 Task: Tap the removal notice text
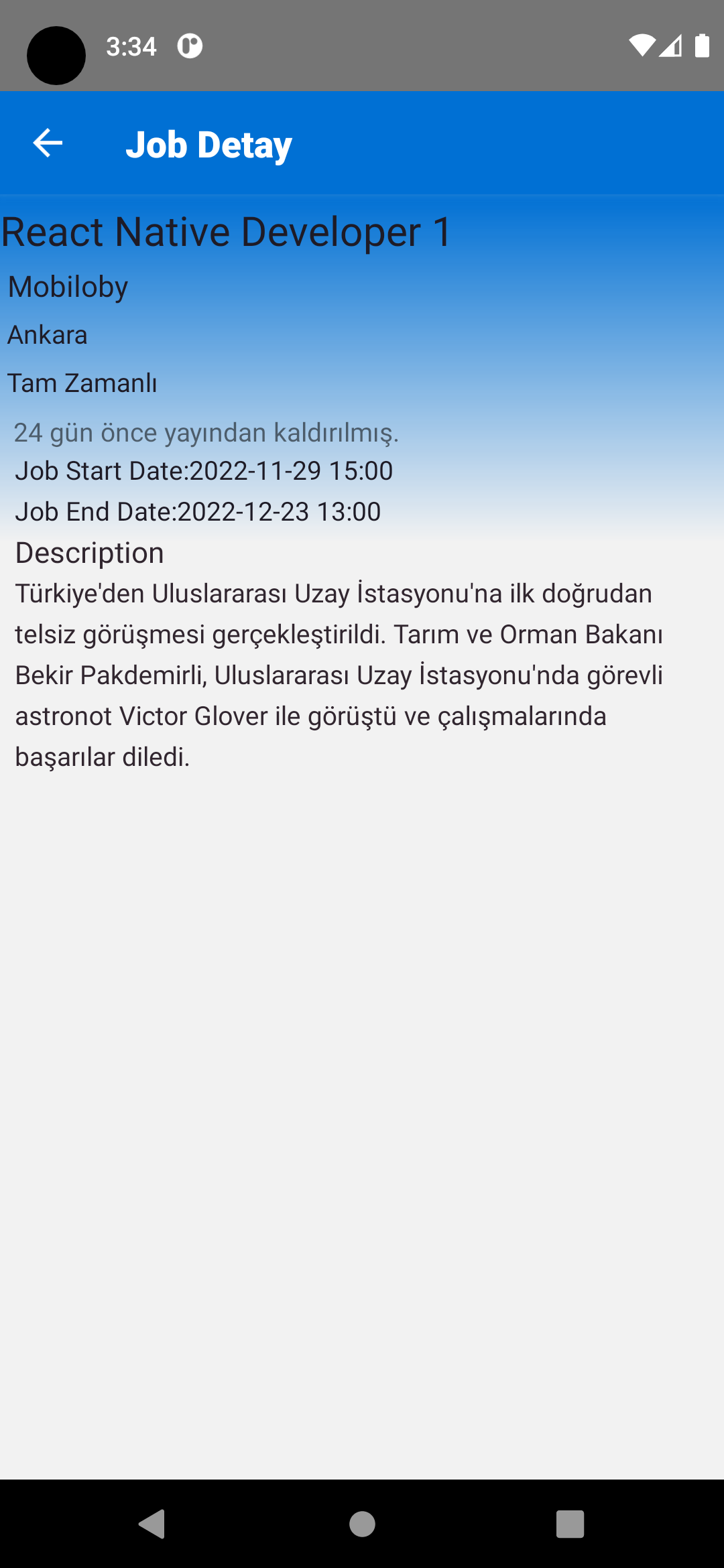[x=206, y=432]
